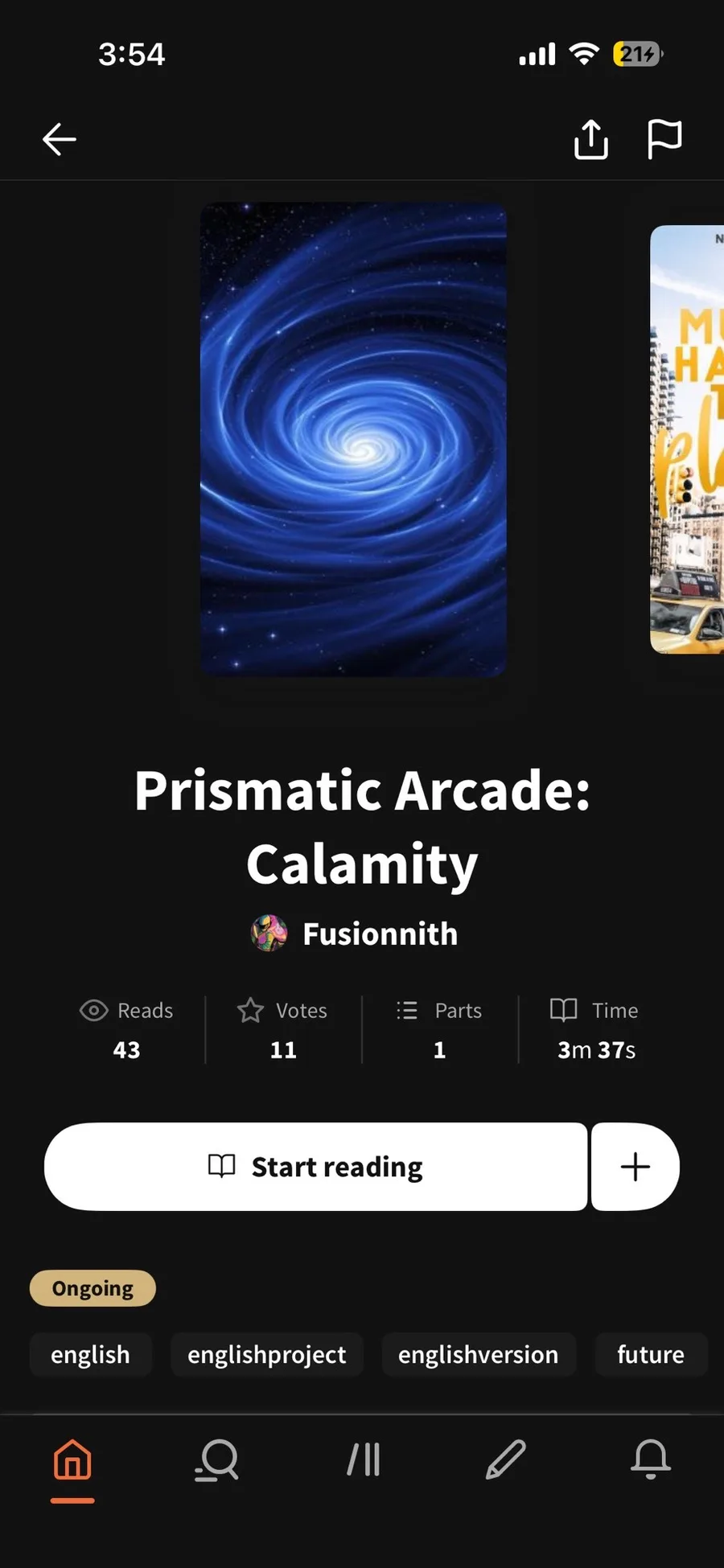The image size is (724, 1568).
Task: Switch to the Search tab
Action: coord(217,1459)
